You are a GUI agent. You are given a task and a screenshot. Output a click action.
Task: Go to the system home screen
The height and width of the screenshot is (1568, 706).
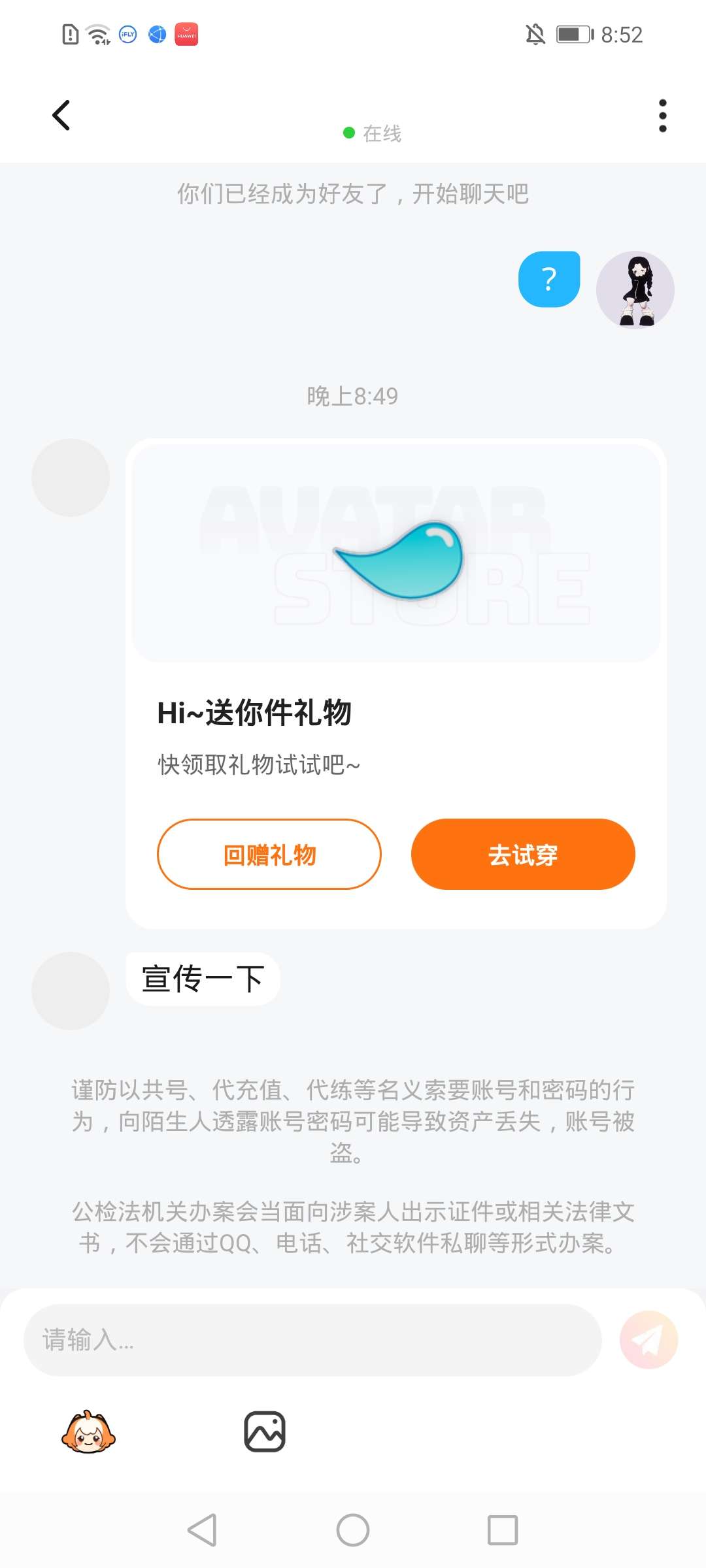(x=353, y=1530)
